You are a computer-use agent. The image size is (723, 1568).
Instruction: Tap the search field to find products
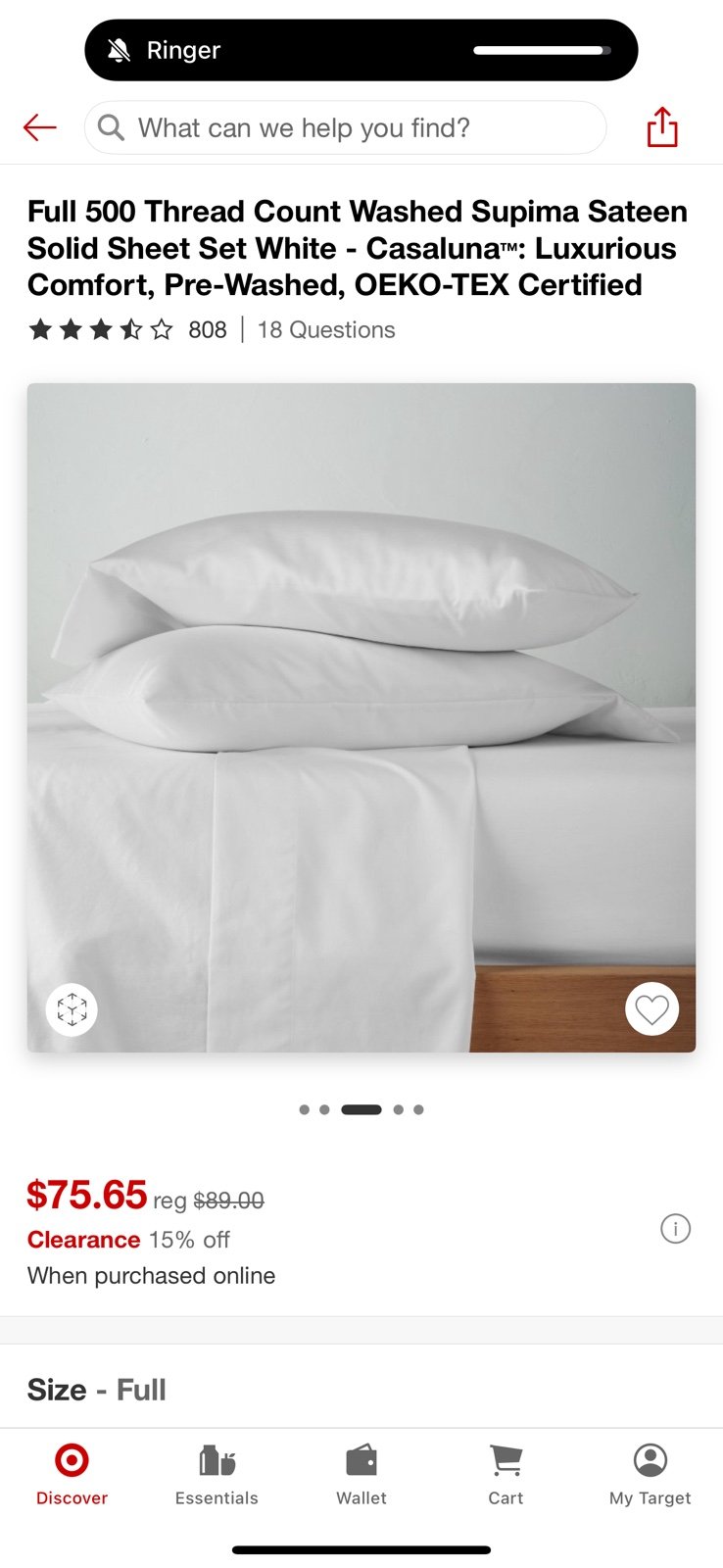coord(345,127)
